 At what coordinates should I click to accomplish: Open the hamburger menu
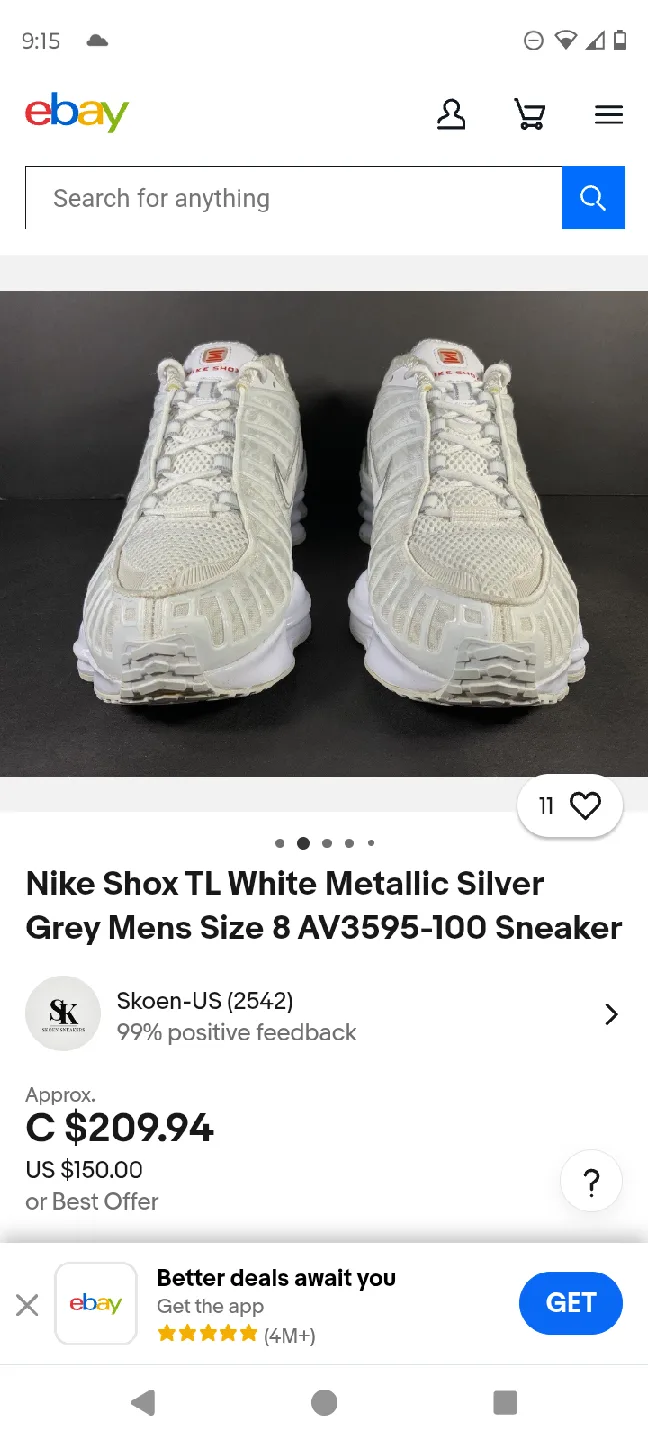(608, 114)
